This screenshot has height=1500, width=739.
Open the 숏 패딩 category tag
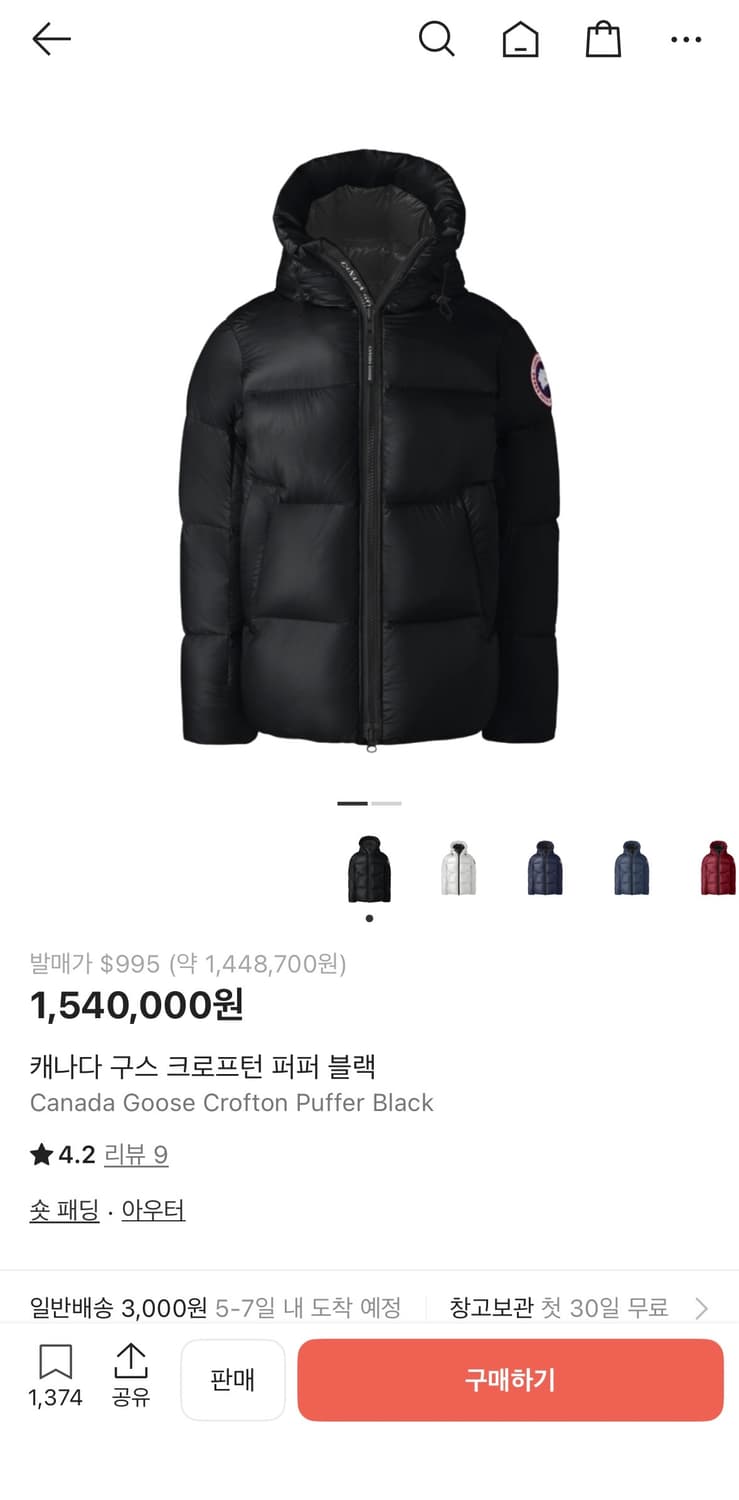click(63, 1210)
